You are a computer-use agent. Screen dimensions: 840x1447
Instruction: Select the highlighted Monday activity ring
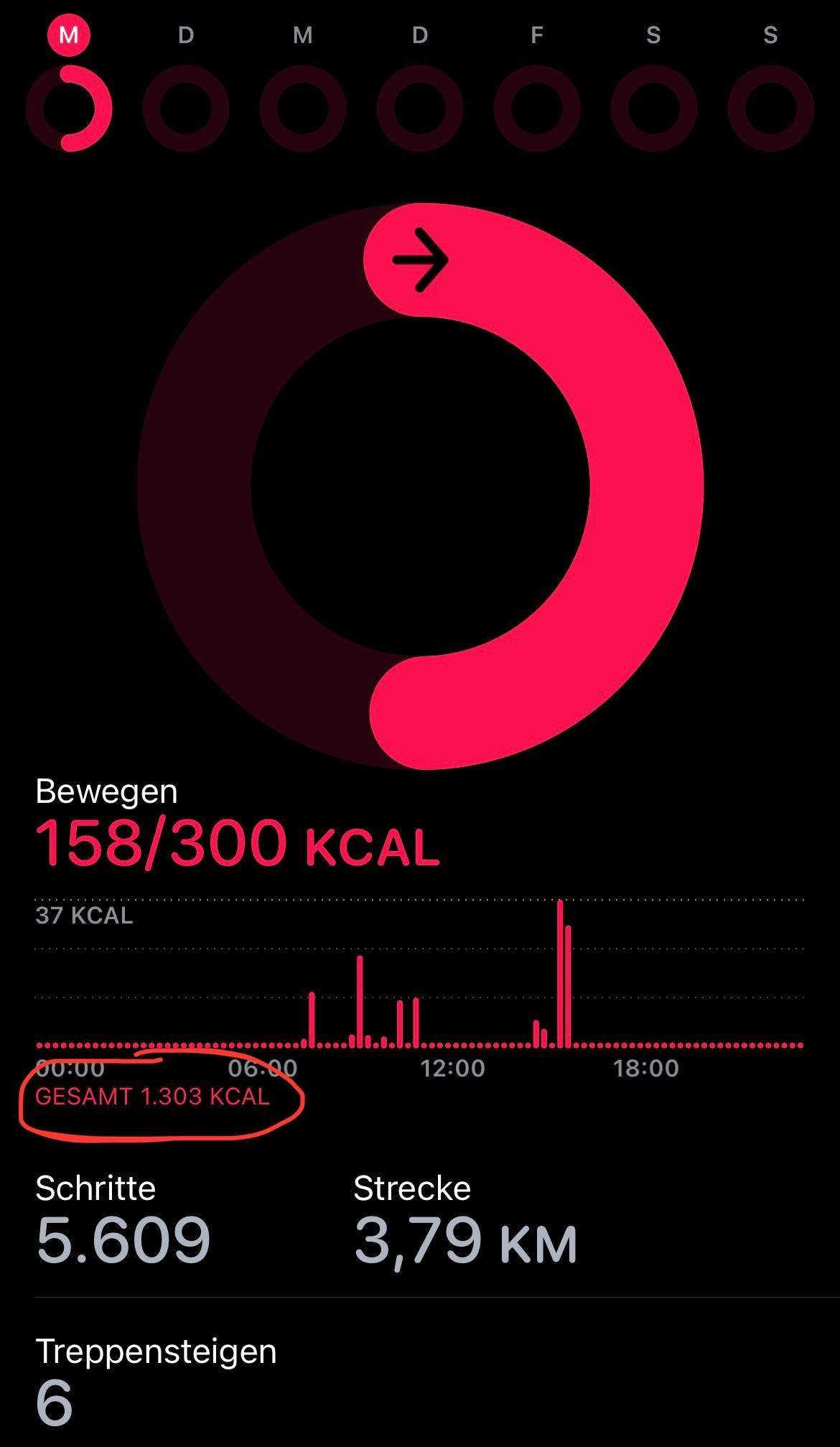(69, 108)
